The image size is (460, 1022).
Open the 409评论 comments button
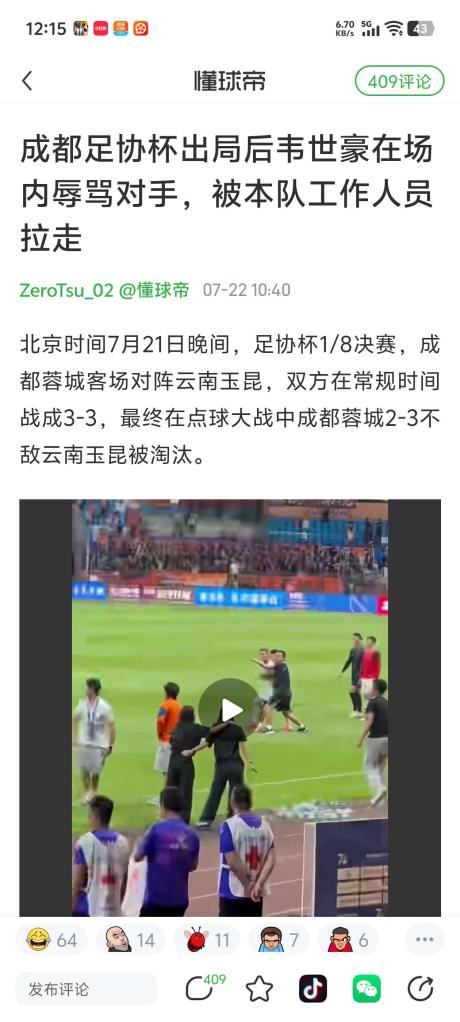point(399,81)
